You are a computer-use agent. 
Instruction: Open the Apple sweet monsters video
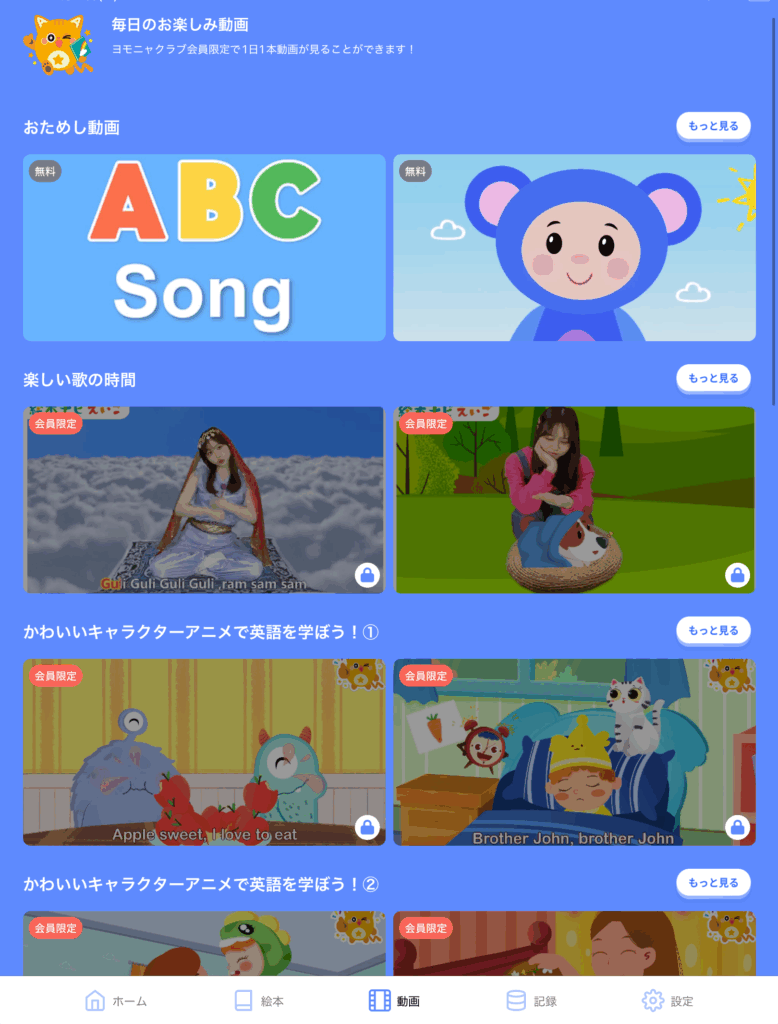(x=204, y=751)
